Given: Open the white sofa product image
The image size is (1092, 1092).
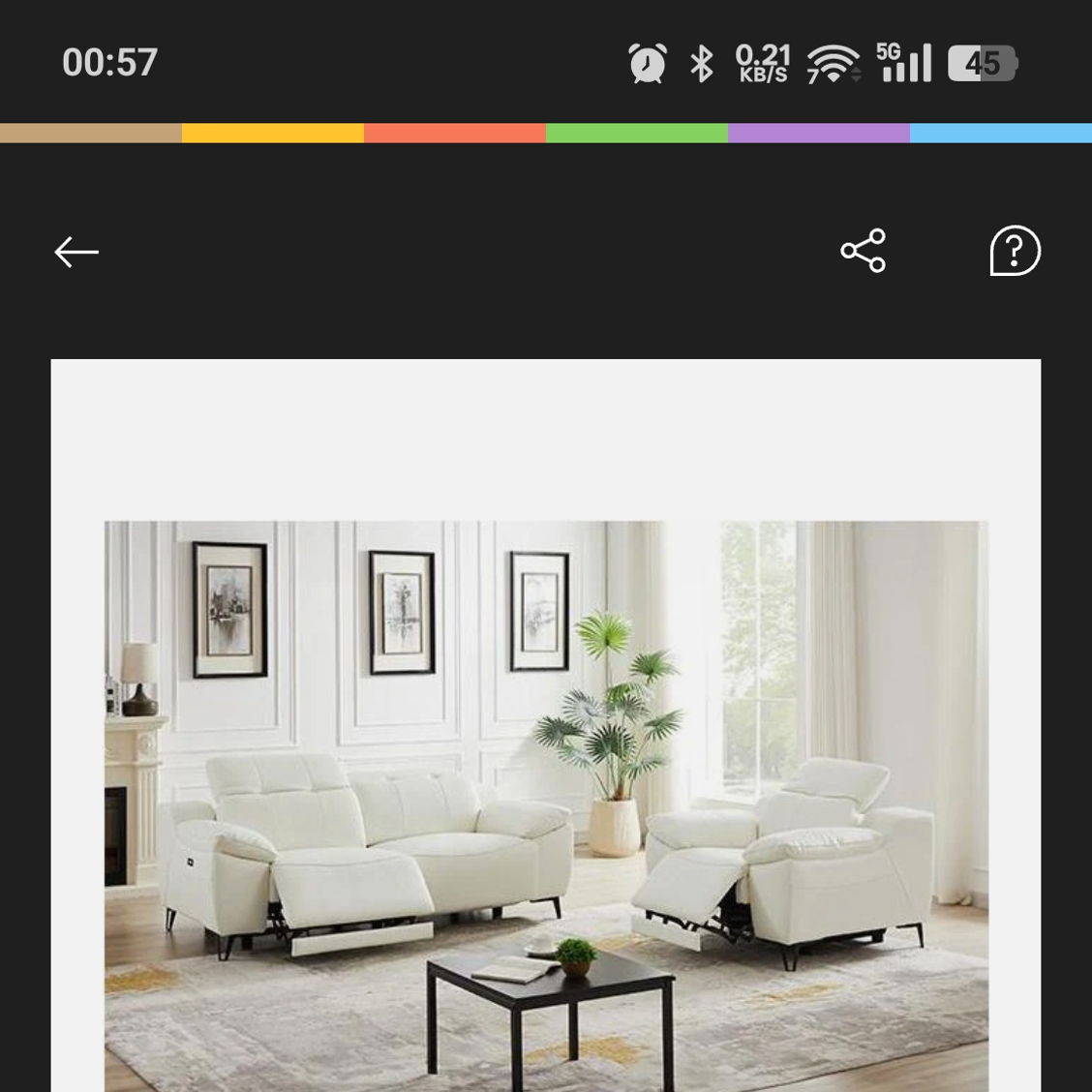Looking at the screenshot, I should pyautogui.click(x=546, y=774).
